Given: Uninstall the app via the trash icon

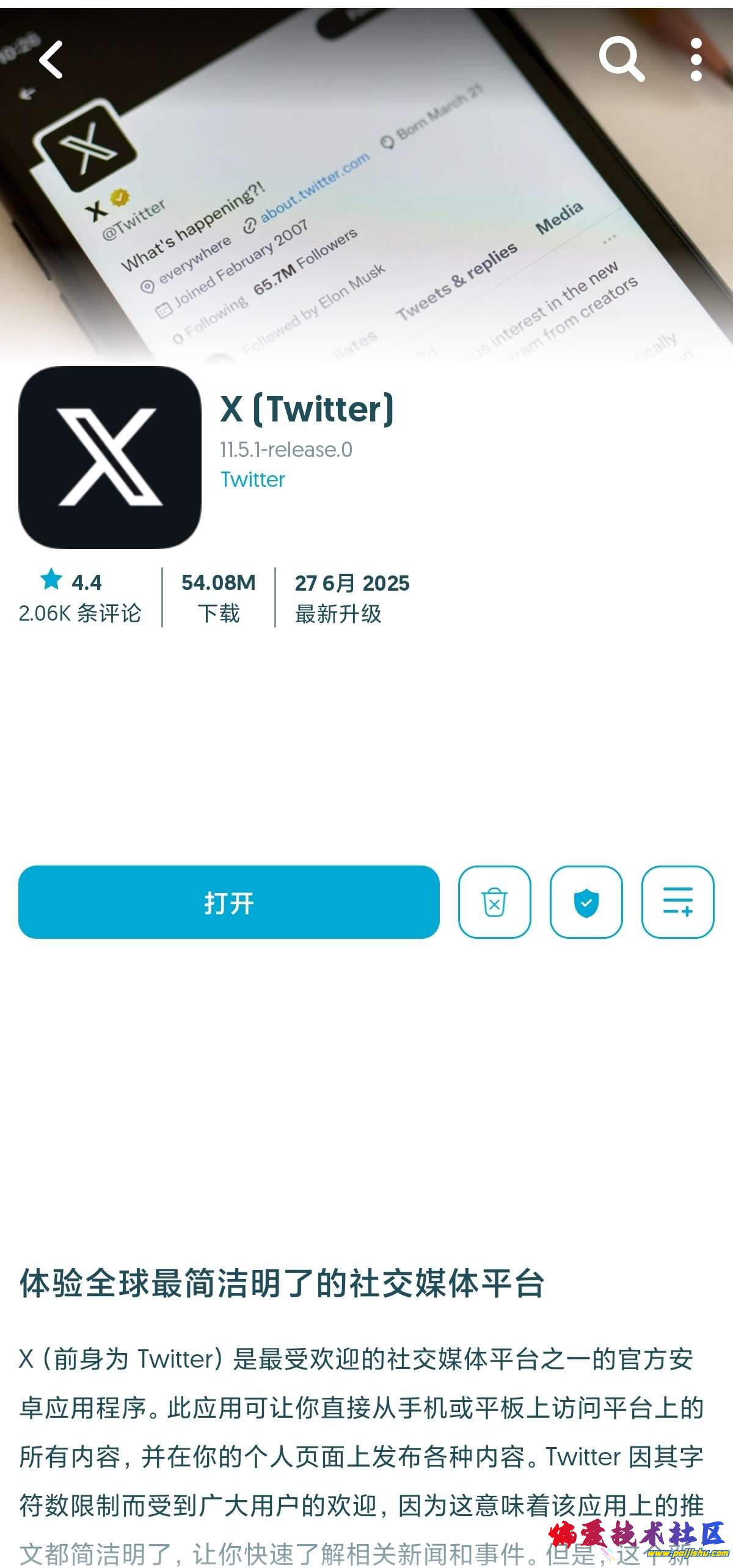Looking at the screenshot, I should pyautogui.click(x=494, y=902).
